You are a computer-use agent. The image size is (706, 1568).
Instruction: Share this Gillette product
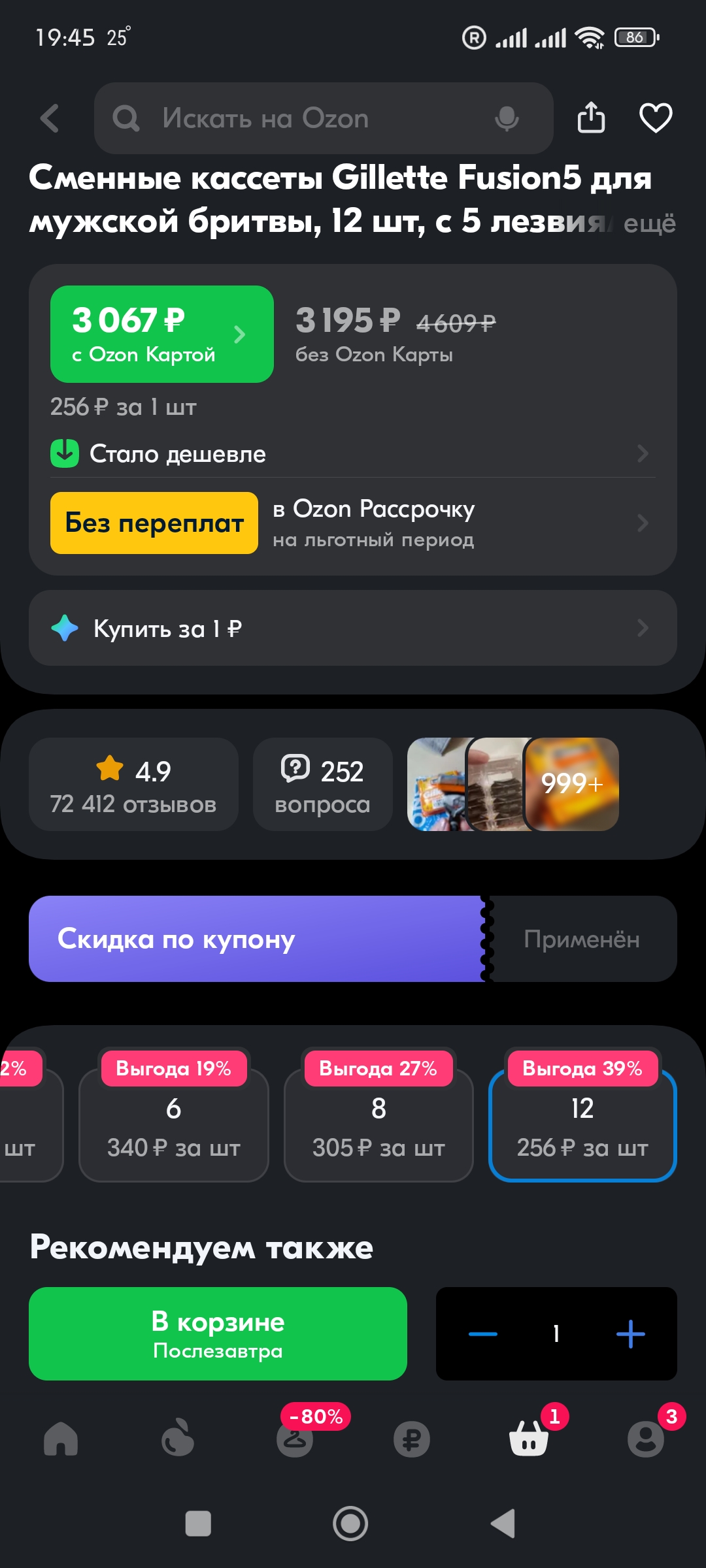591,118
